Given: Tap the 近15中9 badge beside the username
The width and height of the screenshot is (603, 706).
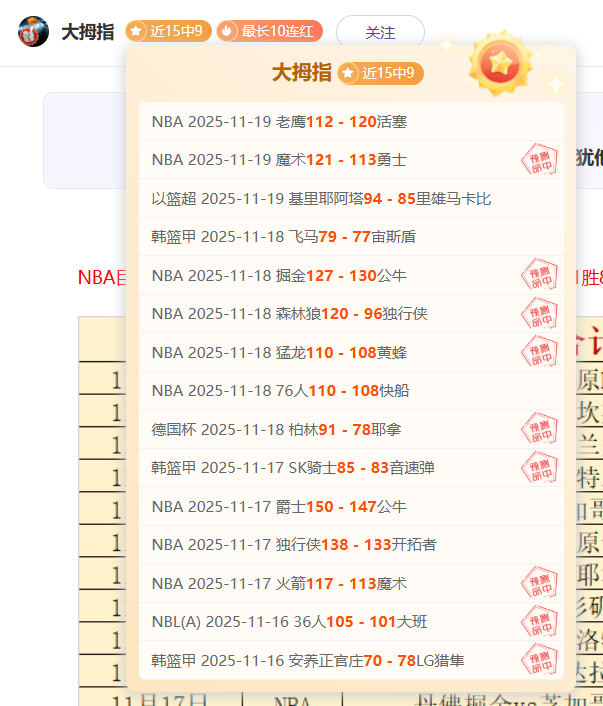Looking at the screenshot, I should pos(168,31).
